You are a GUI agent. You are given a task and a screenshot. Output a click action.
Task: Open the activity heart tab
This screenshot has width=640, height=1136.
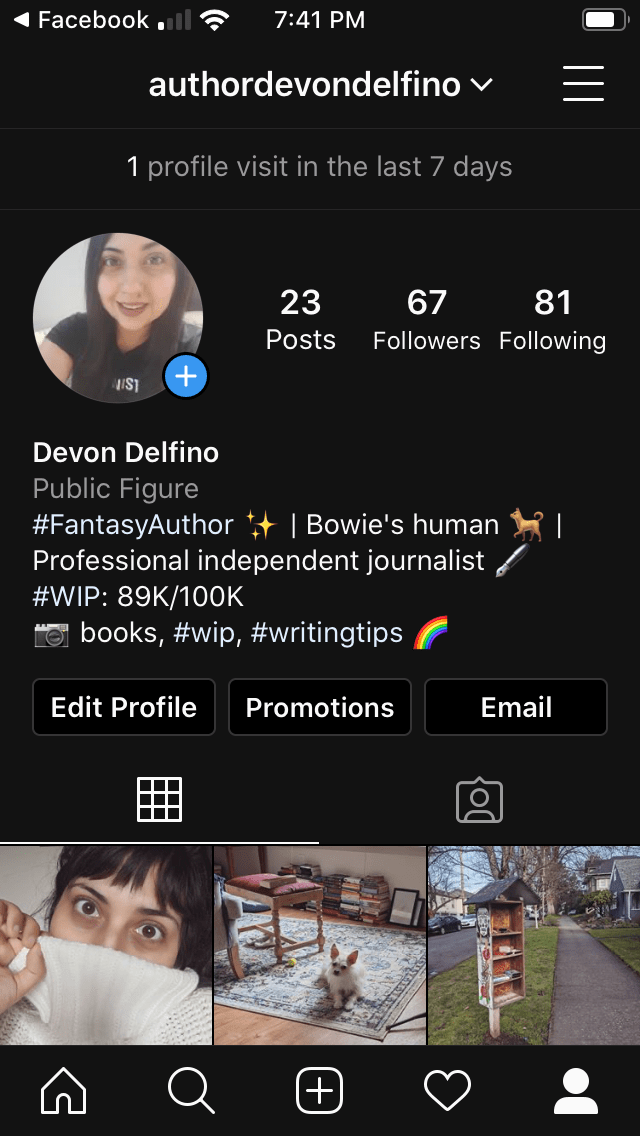tap(447, 1090)
